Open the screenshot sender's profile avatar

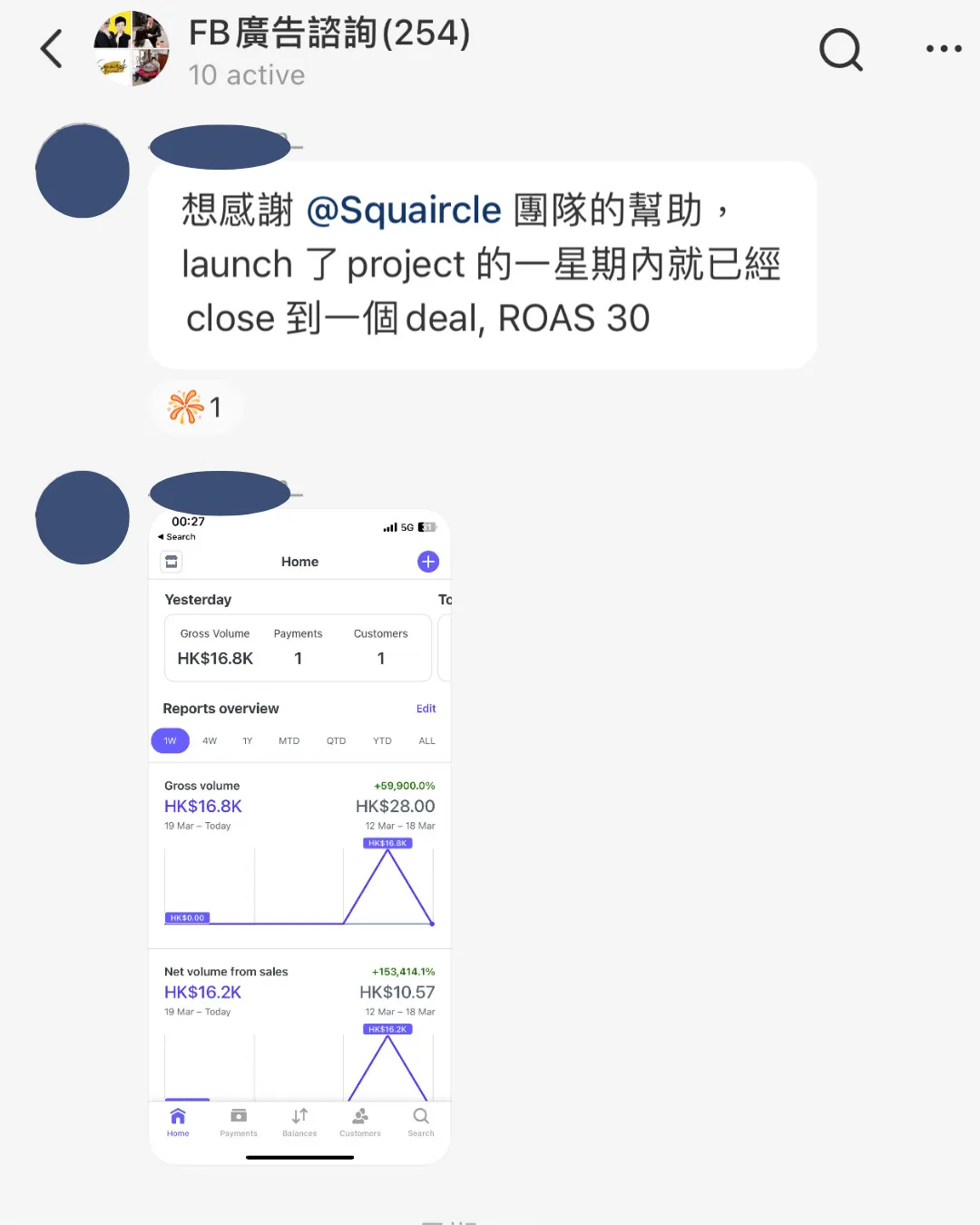coord(83,518)
